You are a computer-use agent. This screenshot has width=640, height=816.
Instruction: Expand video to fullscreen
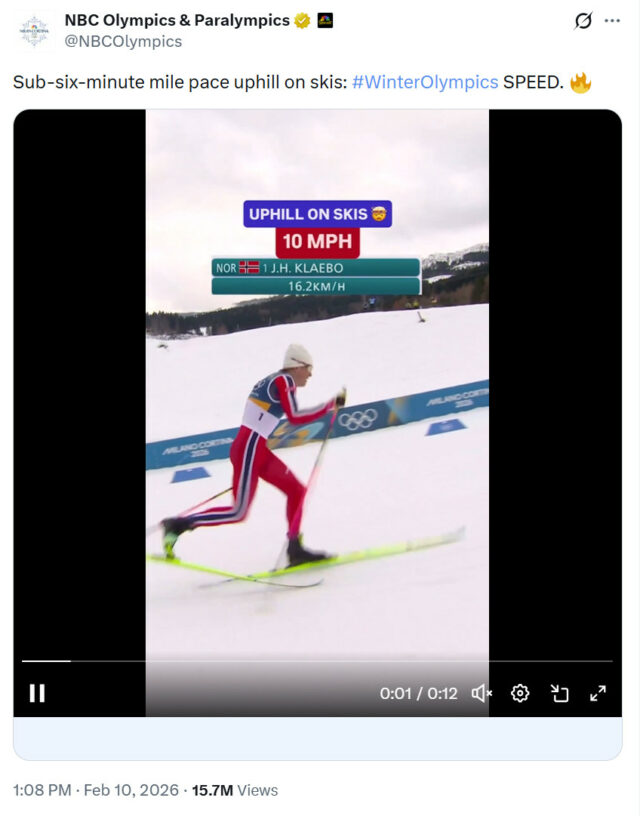click(x=598, y=693)
